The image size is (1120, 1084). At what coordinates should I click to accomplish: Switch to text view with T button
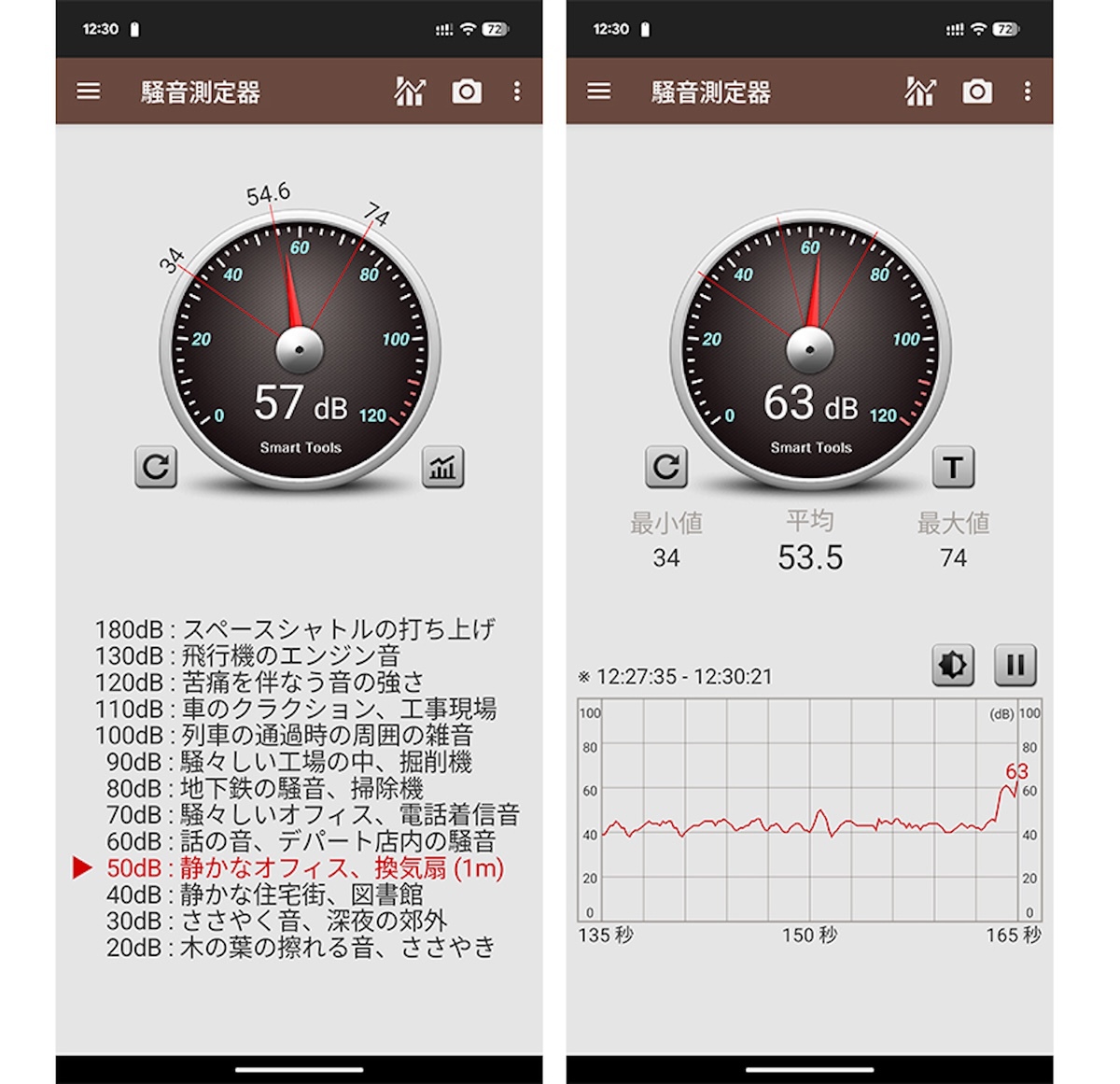(x=953, y=467)
